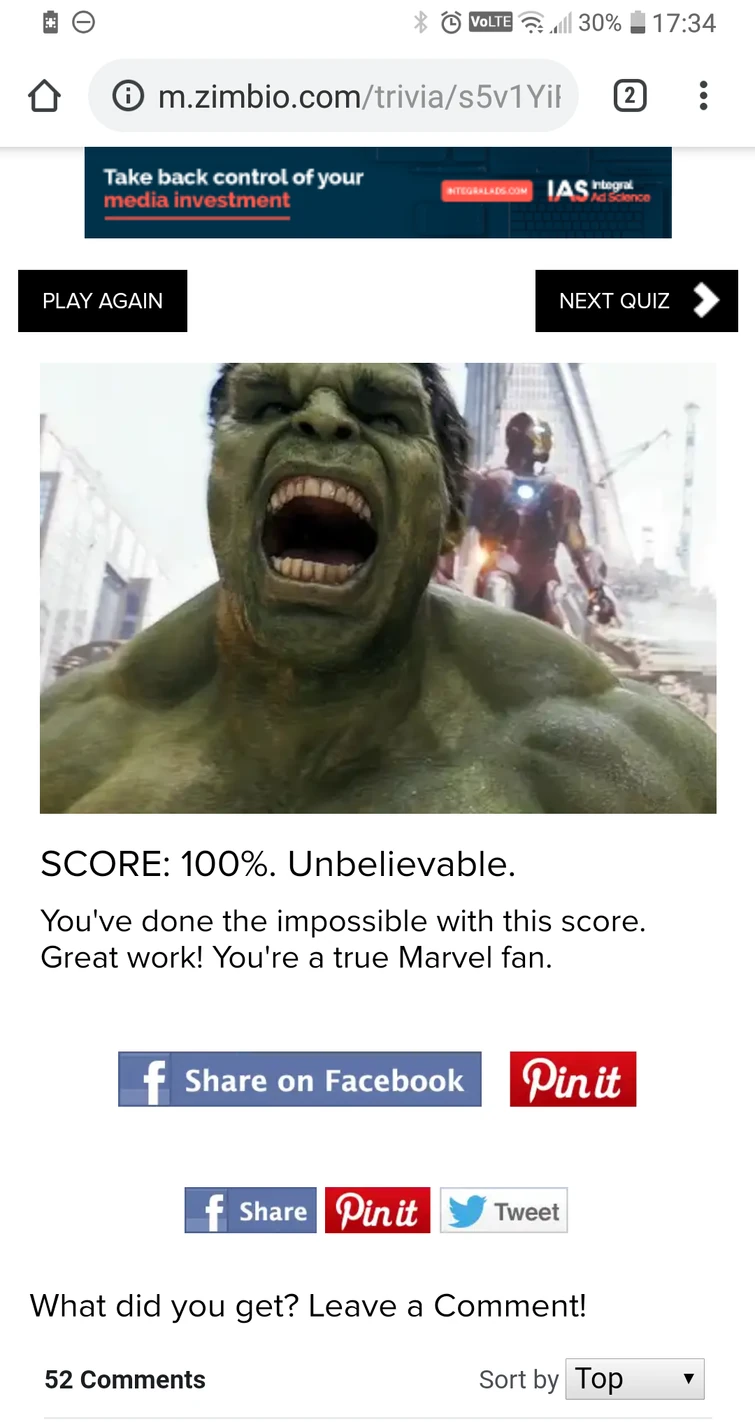Tap the large Pin it button

pyautogui.click(x=572, y=1079)
